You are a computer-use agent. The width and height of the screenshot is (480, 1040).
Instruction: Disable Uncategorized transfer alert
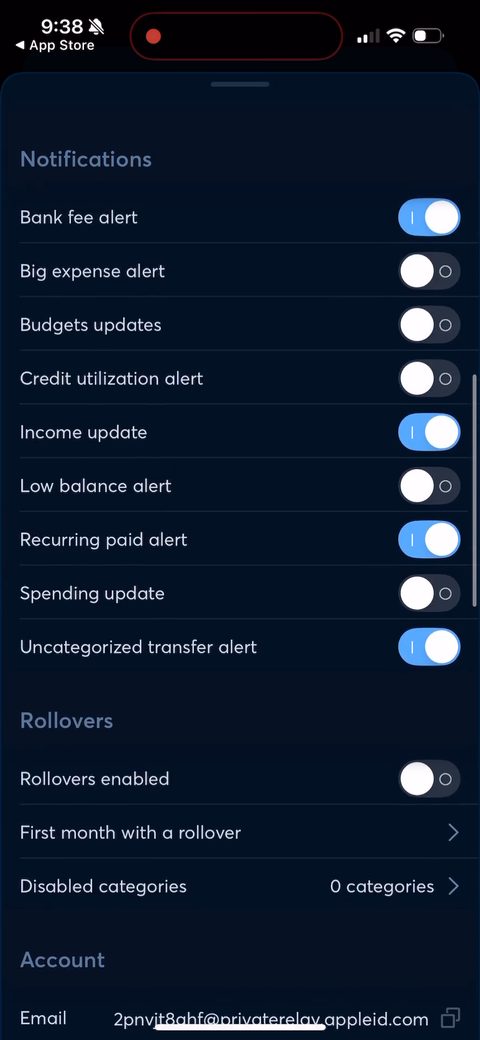pyautogui.click(x=429, y=647)
